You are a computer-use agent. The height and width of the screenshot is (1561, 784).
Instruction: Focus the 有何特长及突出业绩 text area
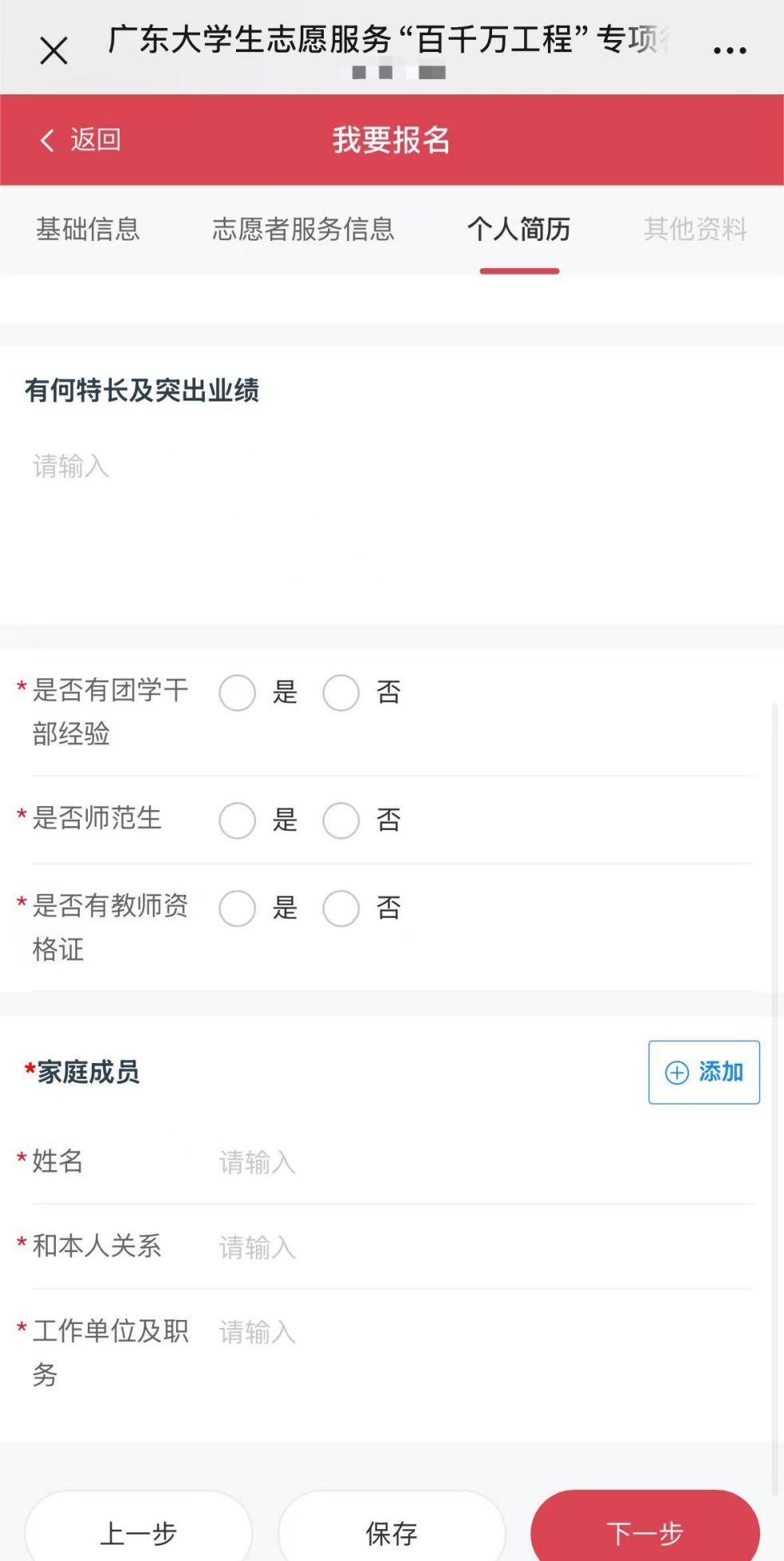[391, 511]
